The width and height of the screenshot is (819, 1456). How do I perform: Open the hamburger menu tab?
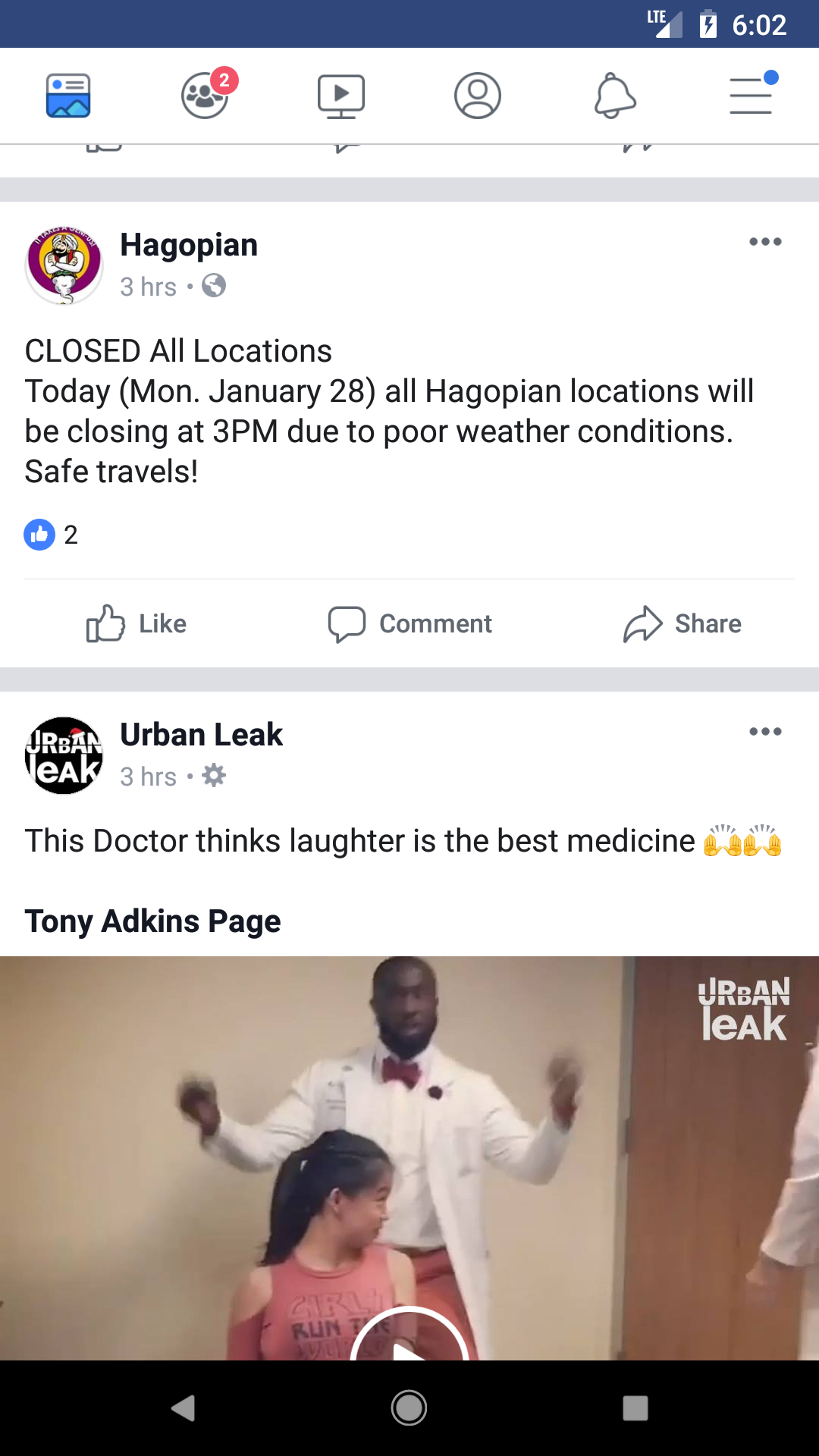pyautogui.click(x=751, y=96)
